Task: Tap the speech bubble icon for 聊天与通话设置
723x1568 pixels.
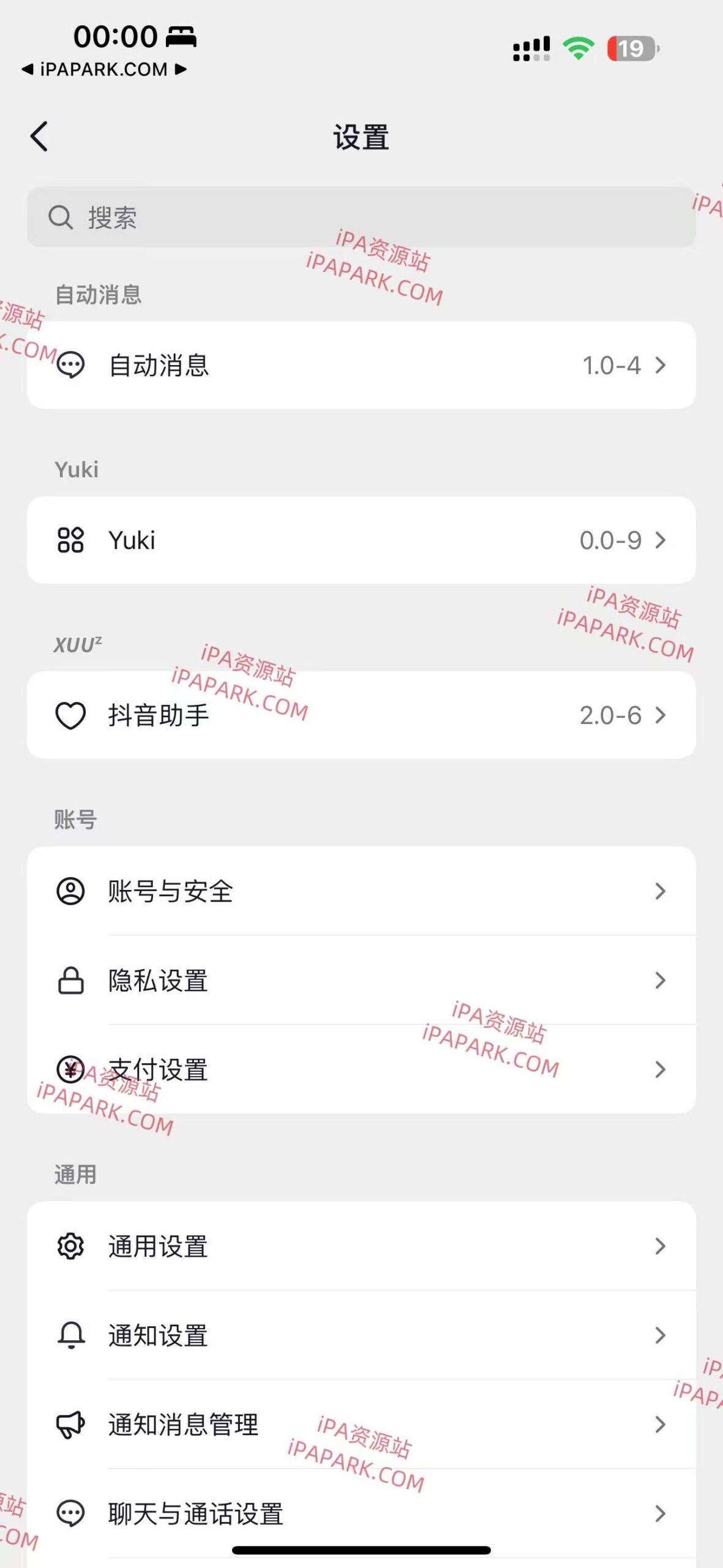Action: (70, 1513)
